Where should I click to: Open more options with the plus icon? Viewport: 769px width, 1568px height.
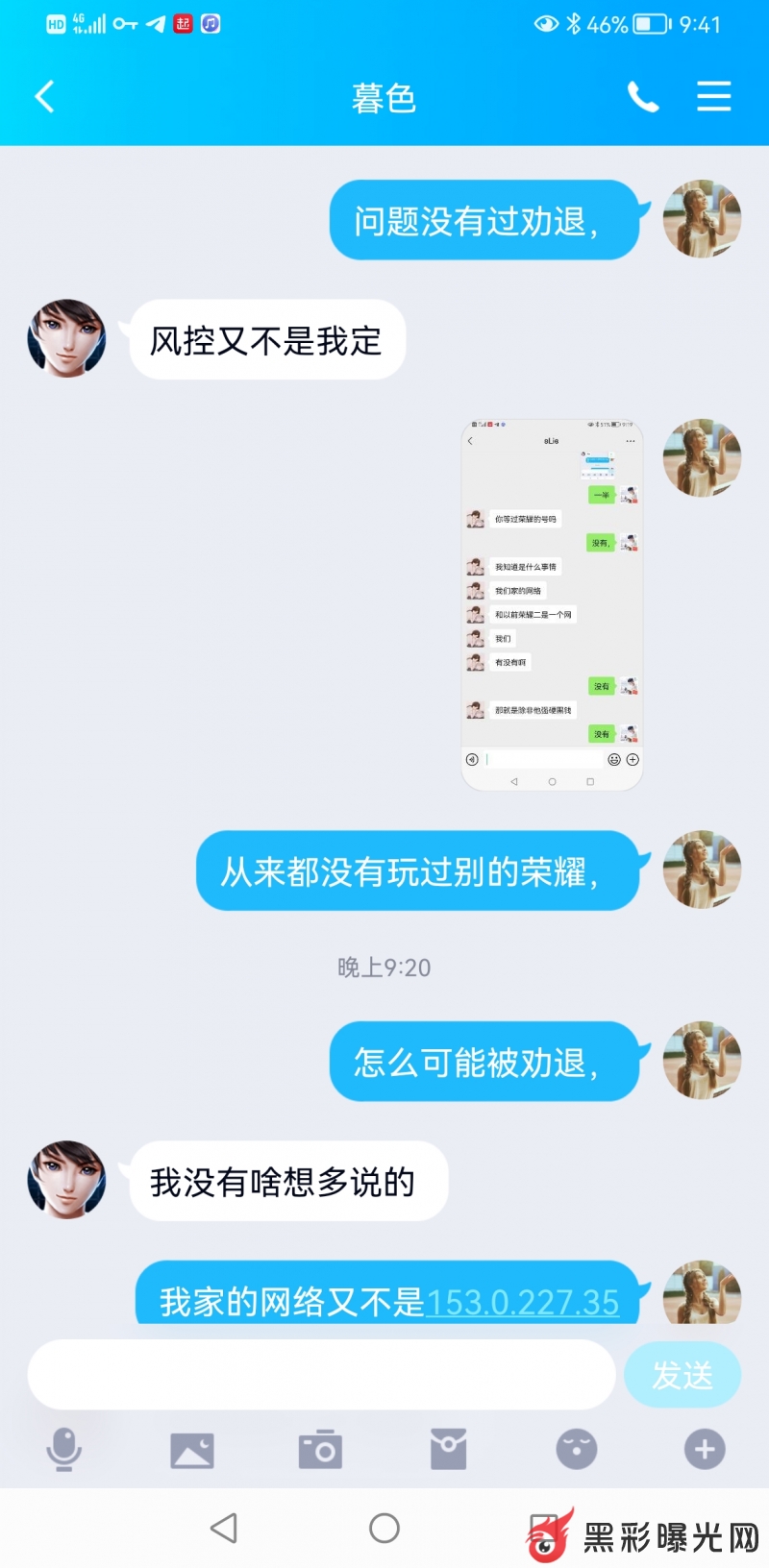(x=705, y=1449)
